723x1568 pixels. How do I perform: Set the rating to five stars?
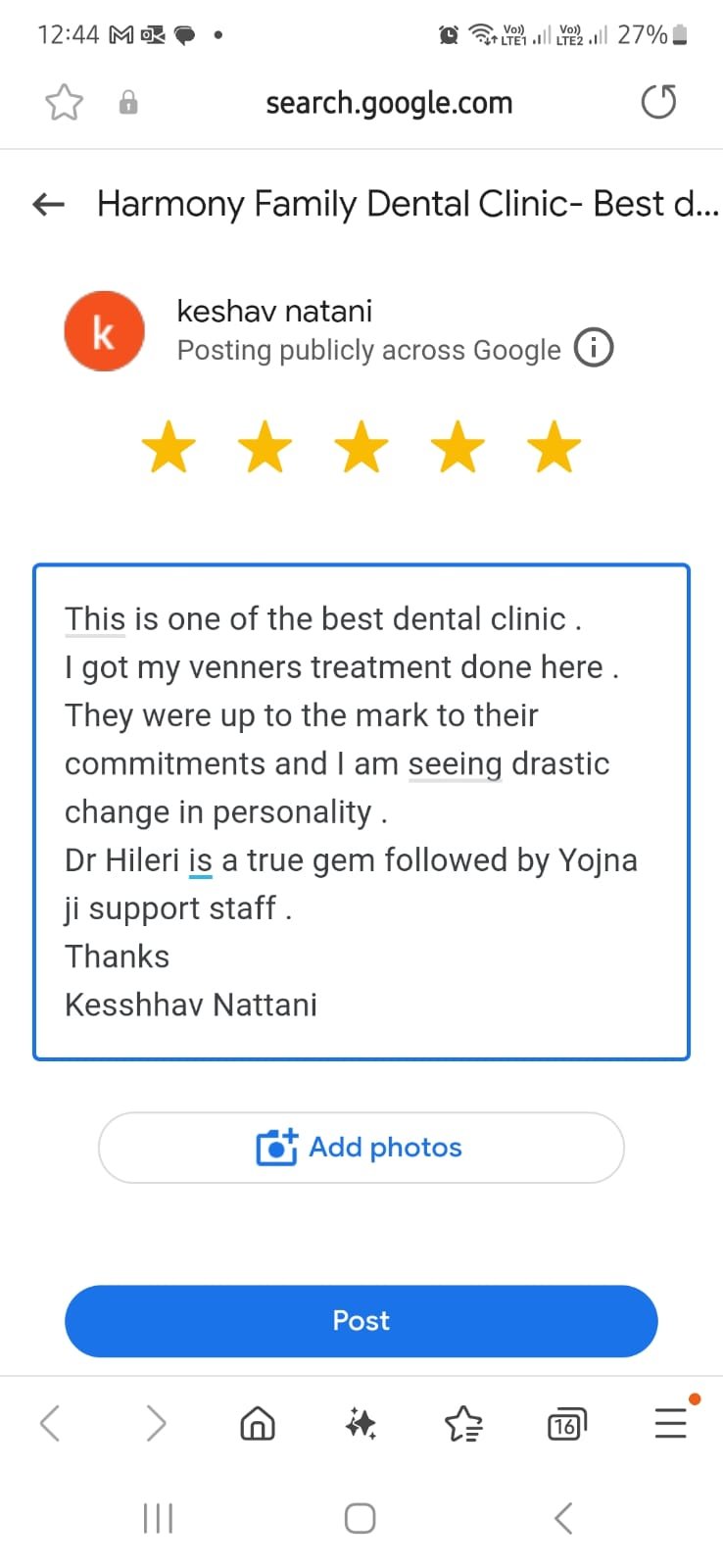pyautogui.click(x=554, y=447)
